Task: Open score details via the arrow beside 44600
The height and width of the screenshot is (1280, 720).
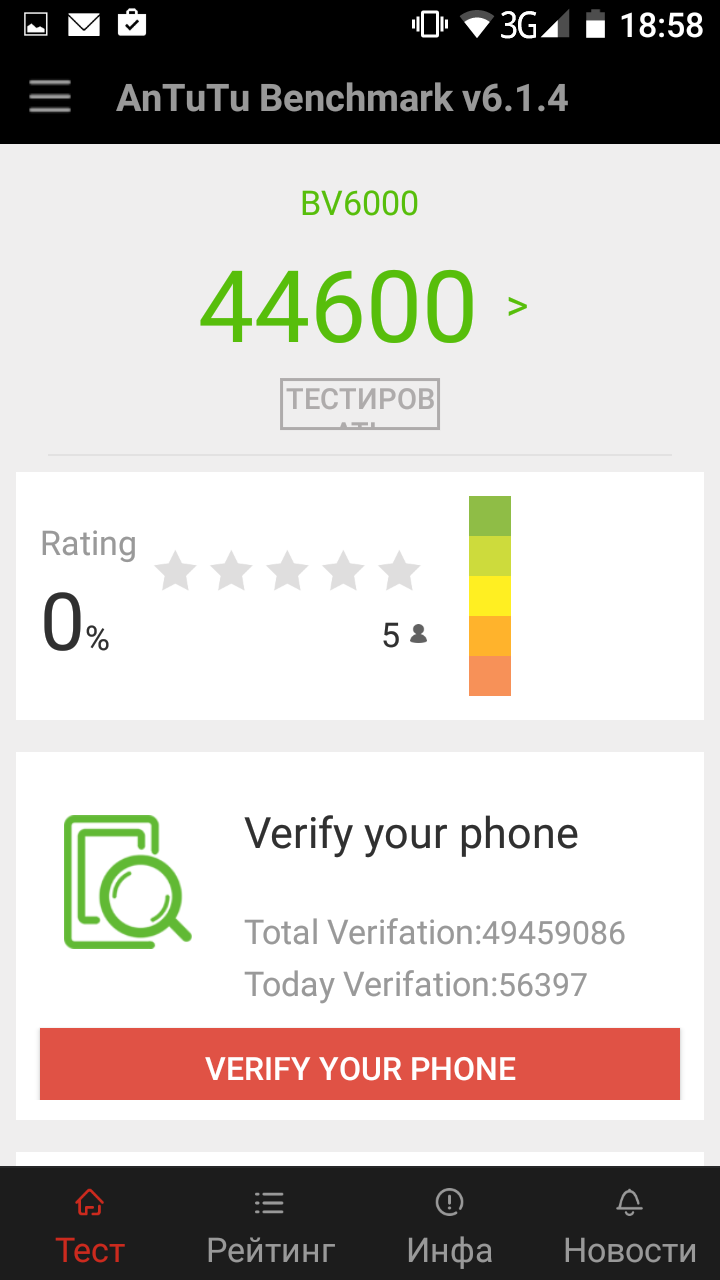Action: point(517,307)
